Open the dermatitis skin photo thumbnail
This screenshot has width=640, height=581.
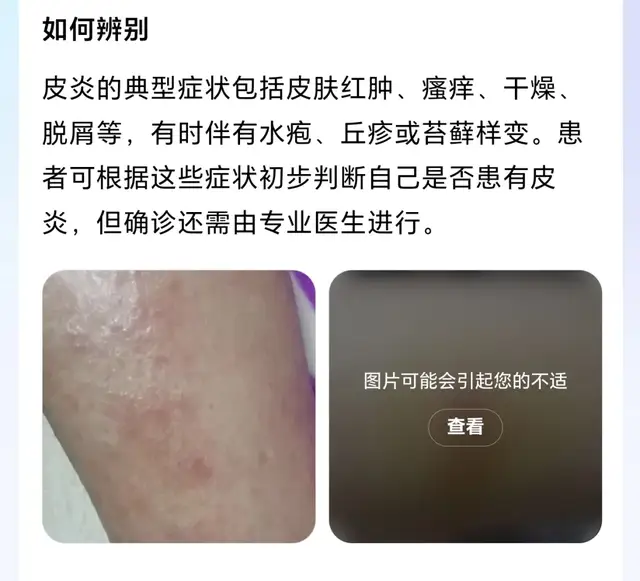click(179, 406)
